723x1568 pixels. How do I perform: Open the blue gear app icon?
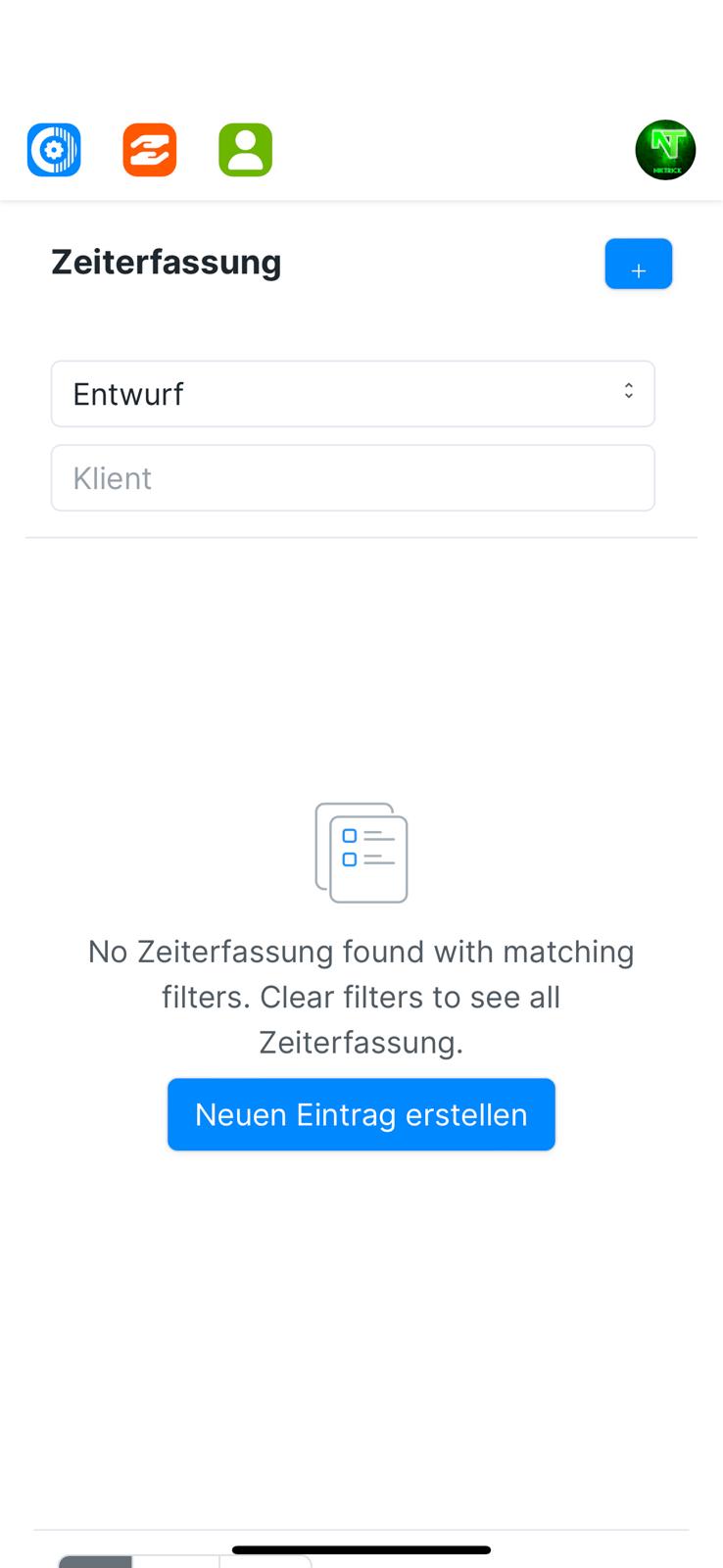pyautogui.click(x=54, y=150)
